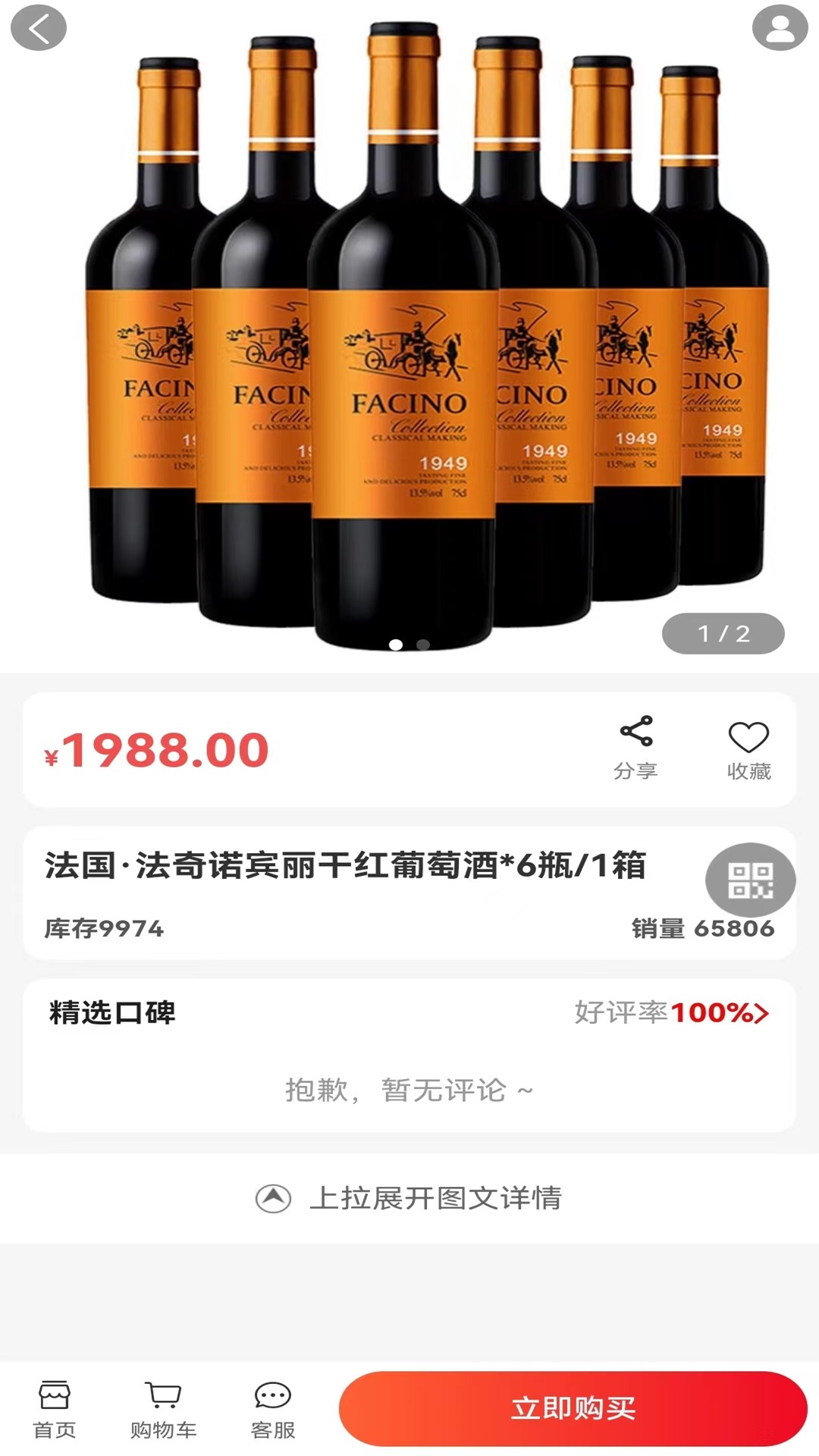This screenshot has height=1456, width=819.
Task: Open the 好评率 100% reviews page
Action: (672, 1012)
